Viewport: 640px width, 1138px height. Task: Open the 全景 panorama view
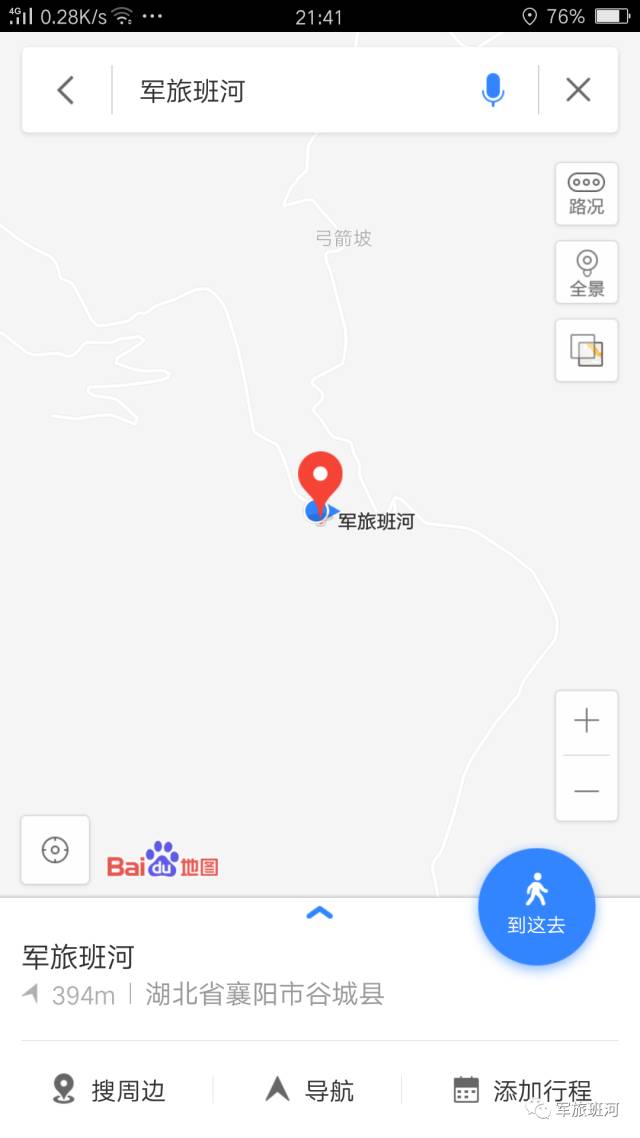[x=586, y=273]
